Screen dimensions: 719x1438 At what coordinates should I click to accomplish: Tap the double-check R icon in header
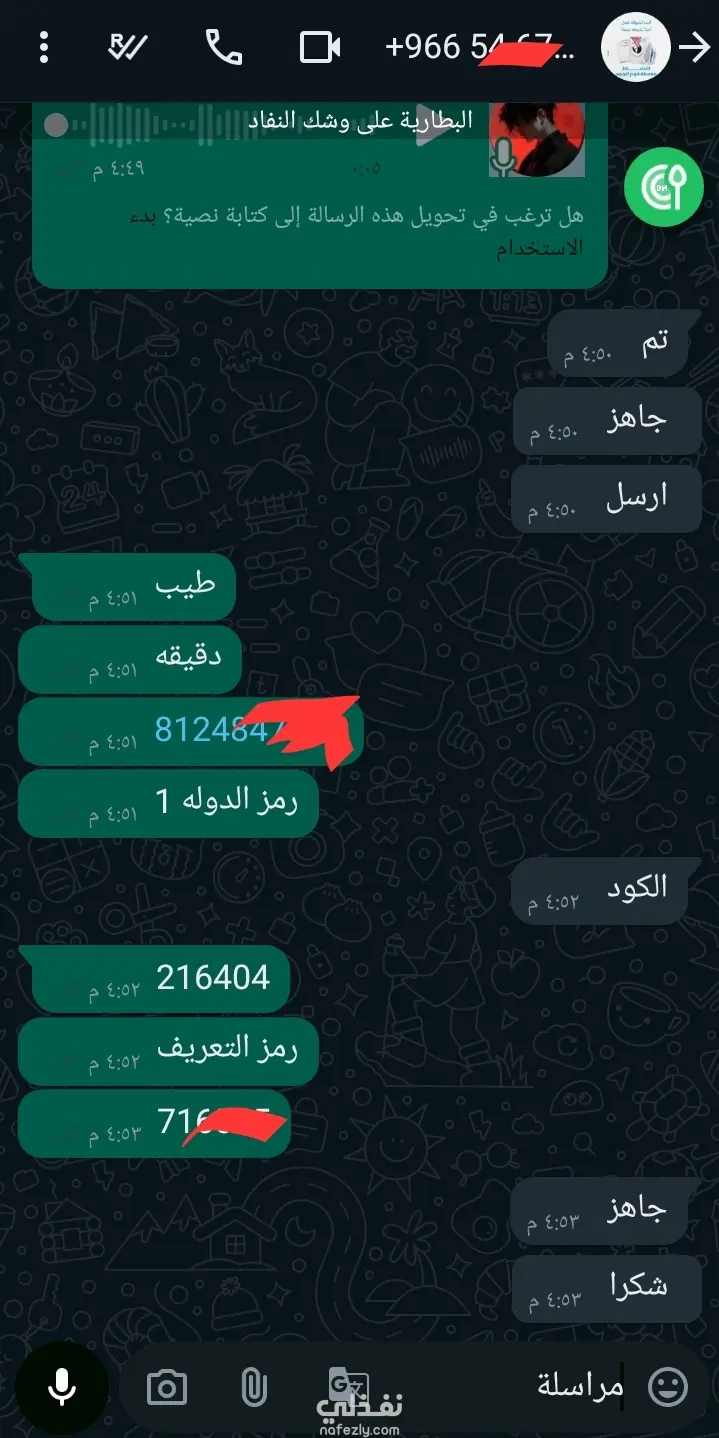point(127,47)
